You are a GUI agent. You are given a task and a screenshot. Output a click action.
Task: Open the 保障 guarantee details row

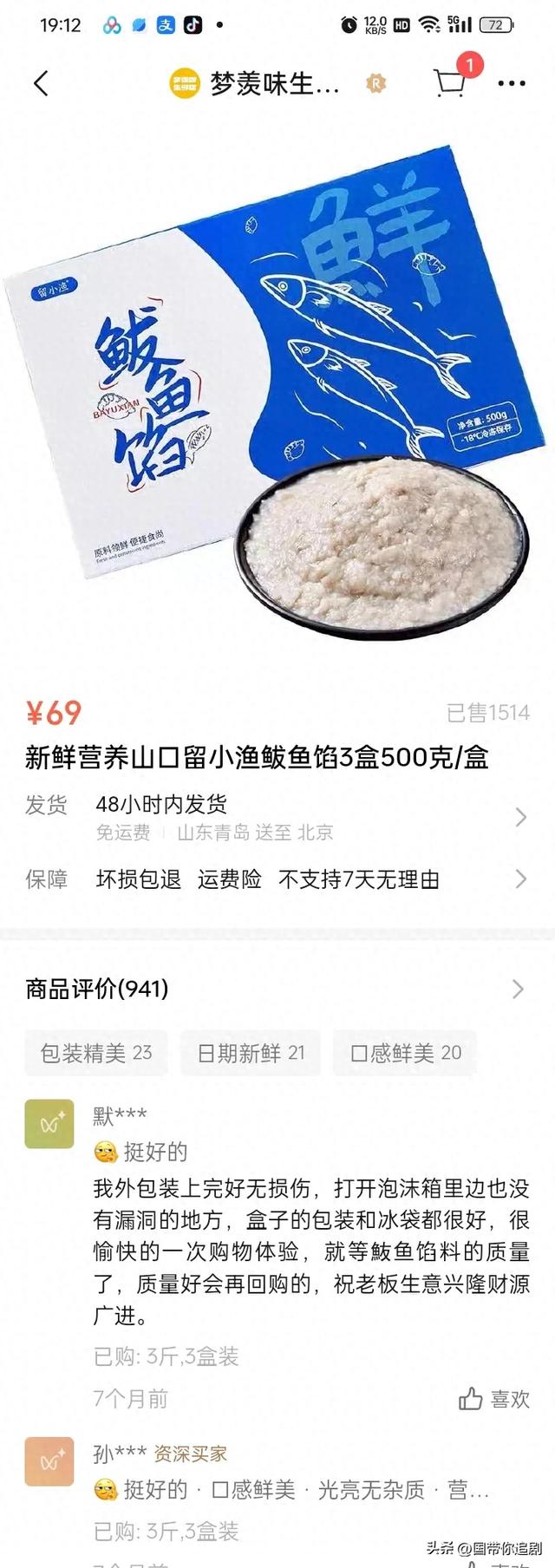pos(277,879)
